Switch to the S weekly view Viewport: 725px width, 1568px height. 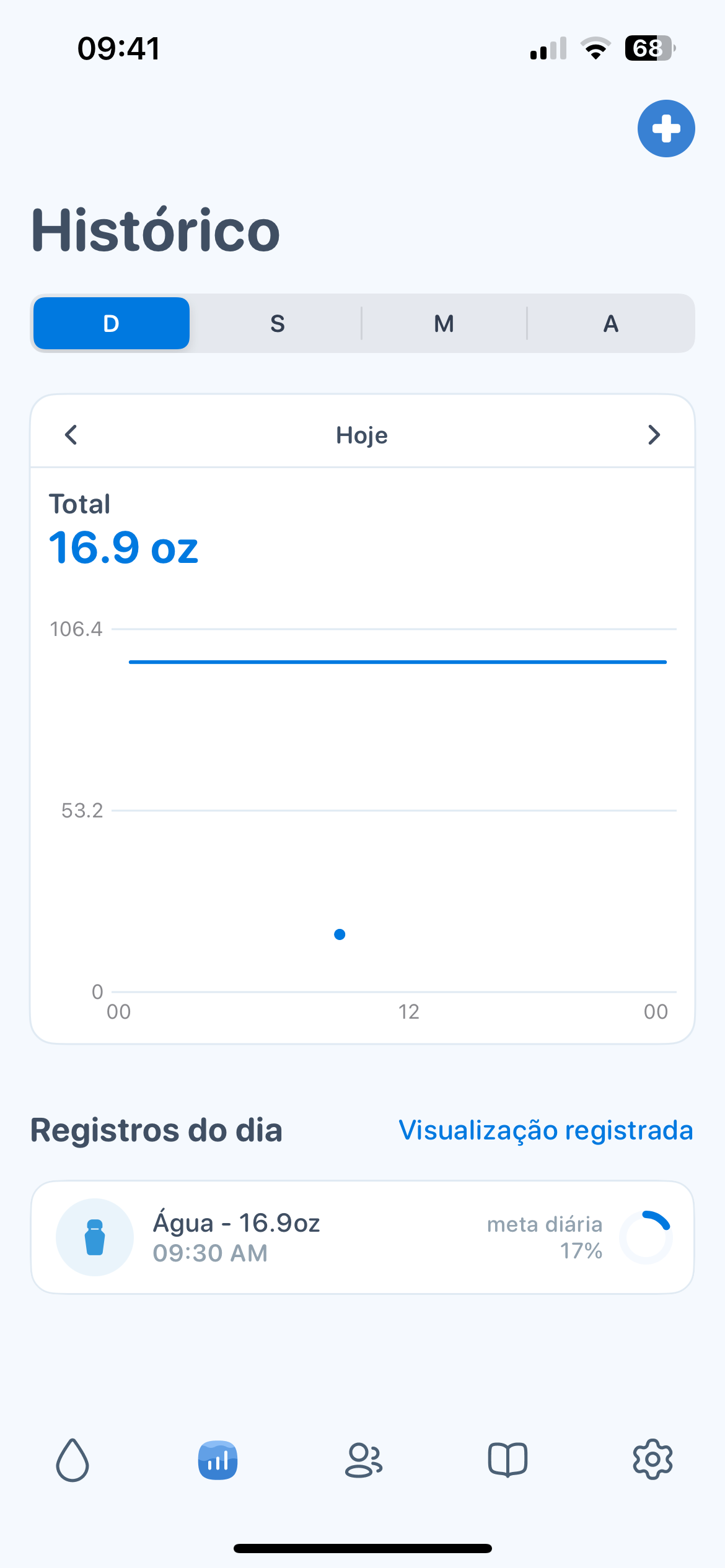277,323
